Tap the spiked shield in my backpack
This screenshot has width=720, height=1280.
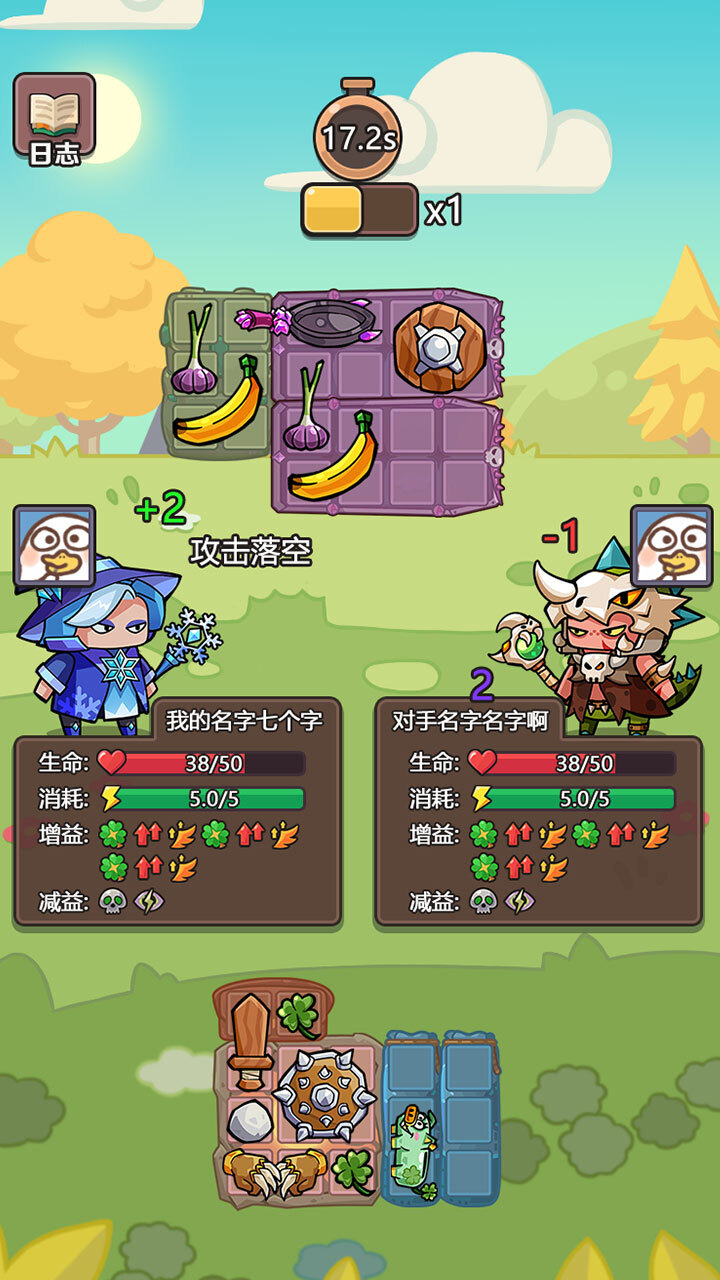[324, 1095]
